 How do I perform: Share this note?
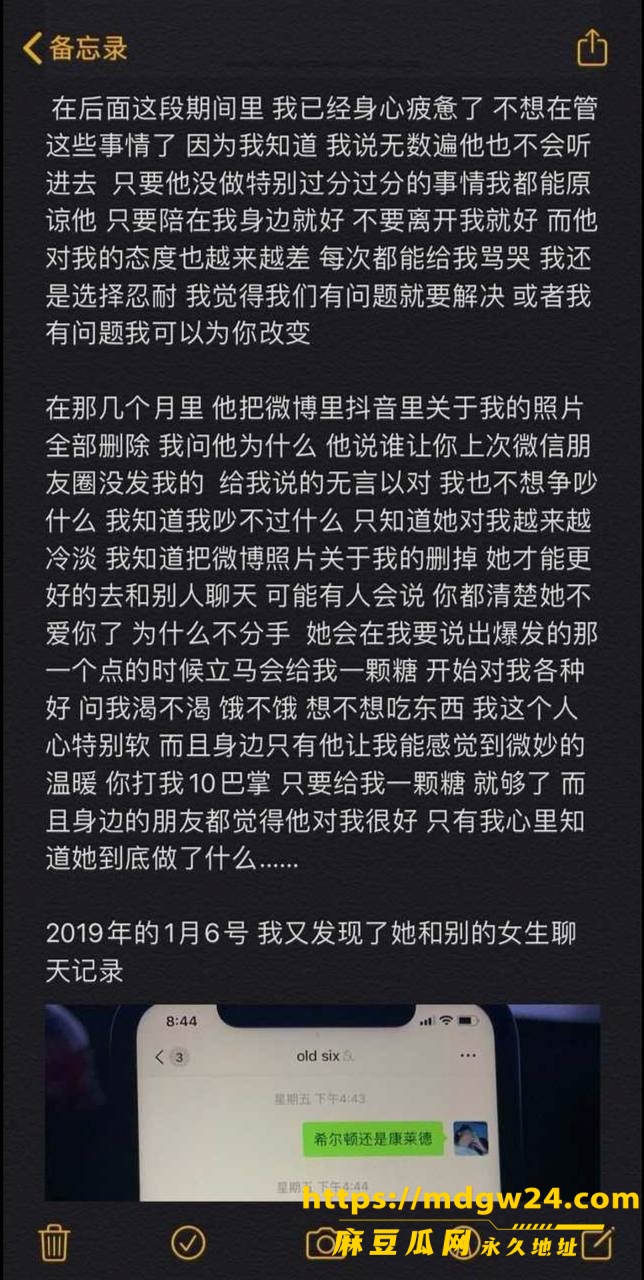592,47
